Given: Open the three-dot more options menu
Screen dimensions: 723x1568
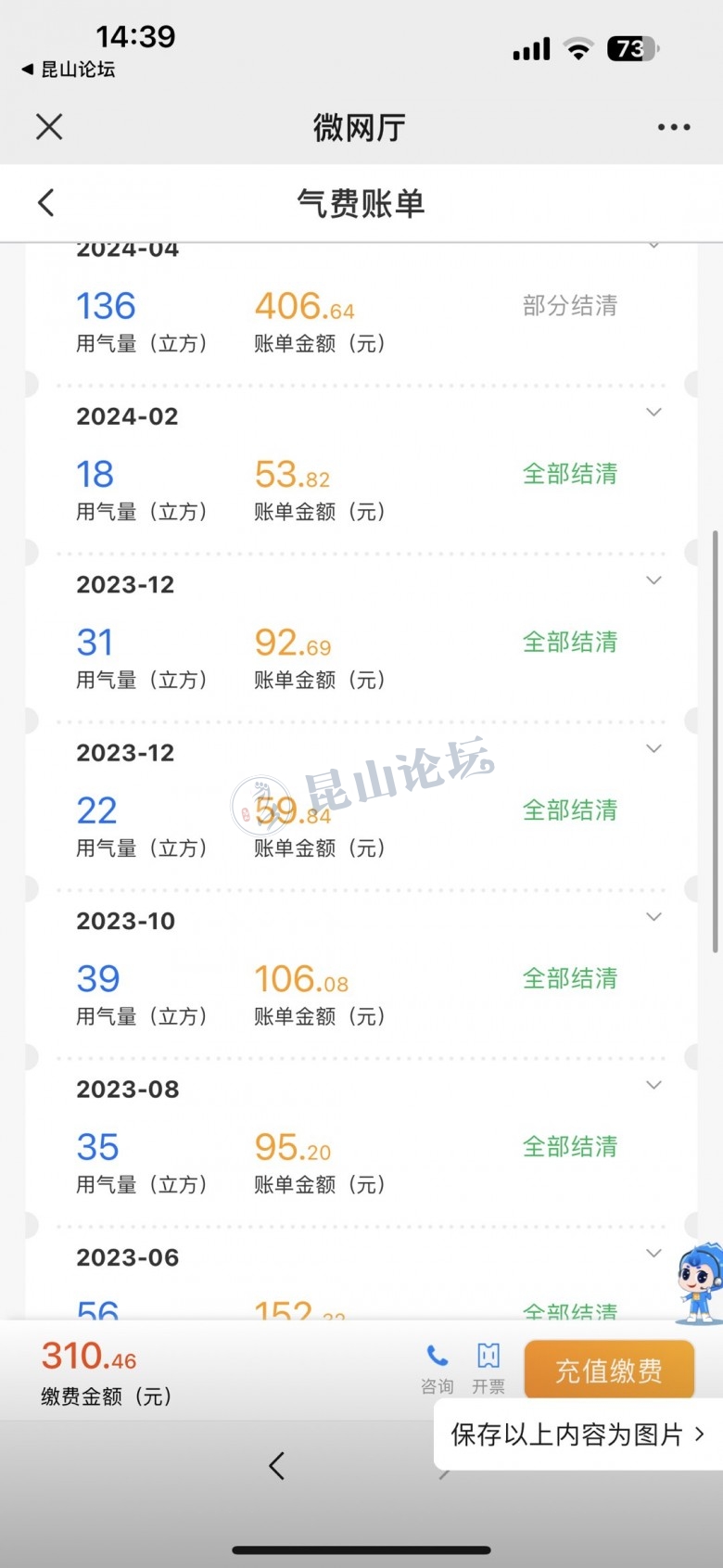Looking at the screenshot, I should point(674,127).
